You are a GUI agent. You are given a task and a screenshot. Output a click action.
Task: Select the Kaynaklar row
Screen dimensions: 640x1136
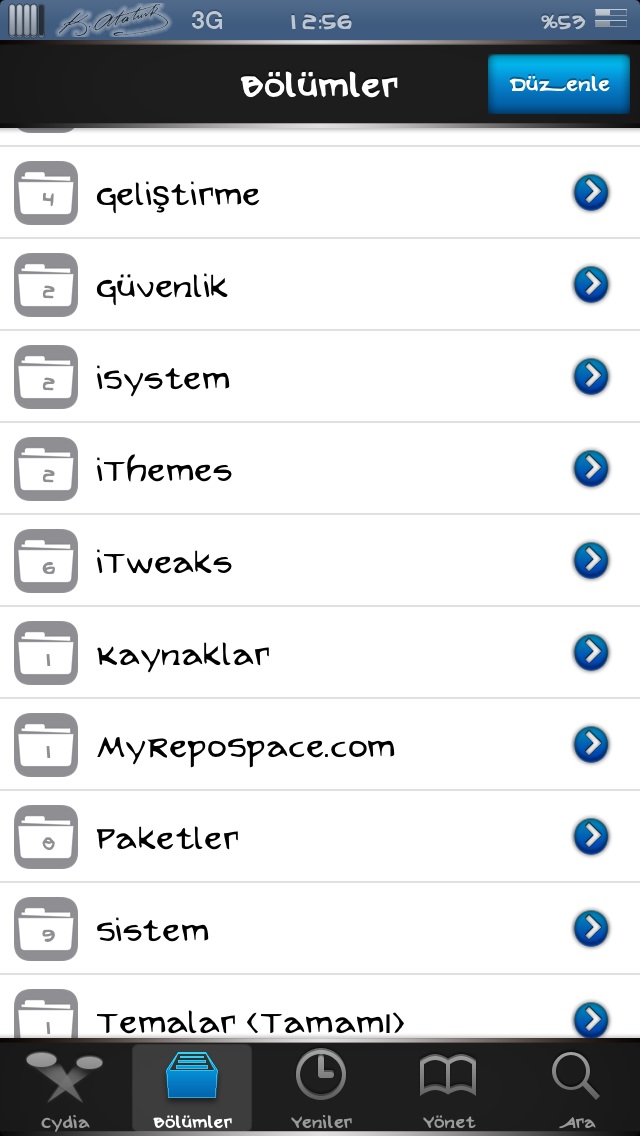coord(320,653)
